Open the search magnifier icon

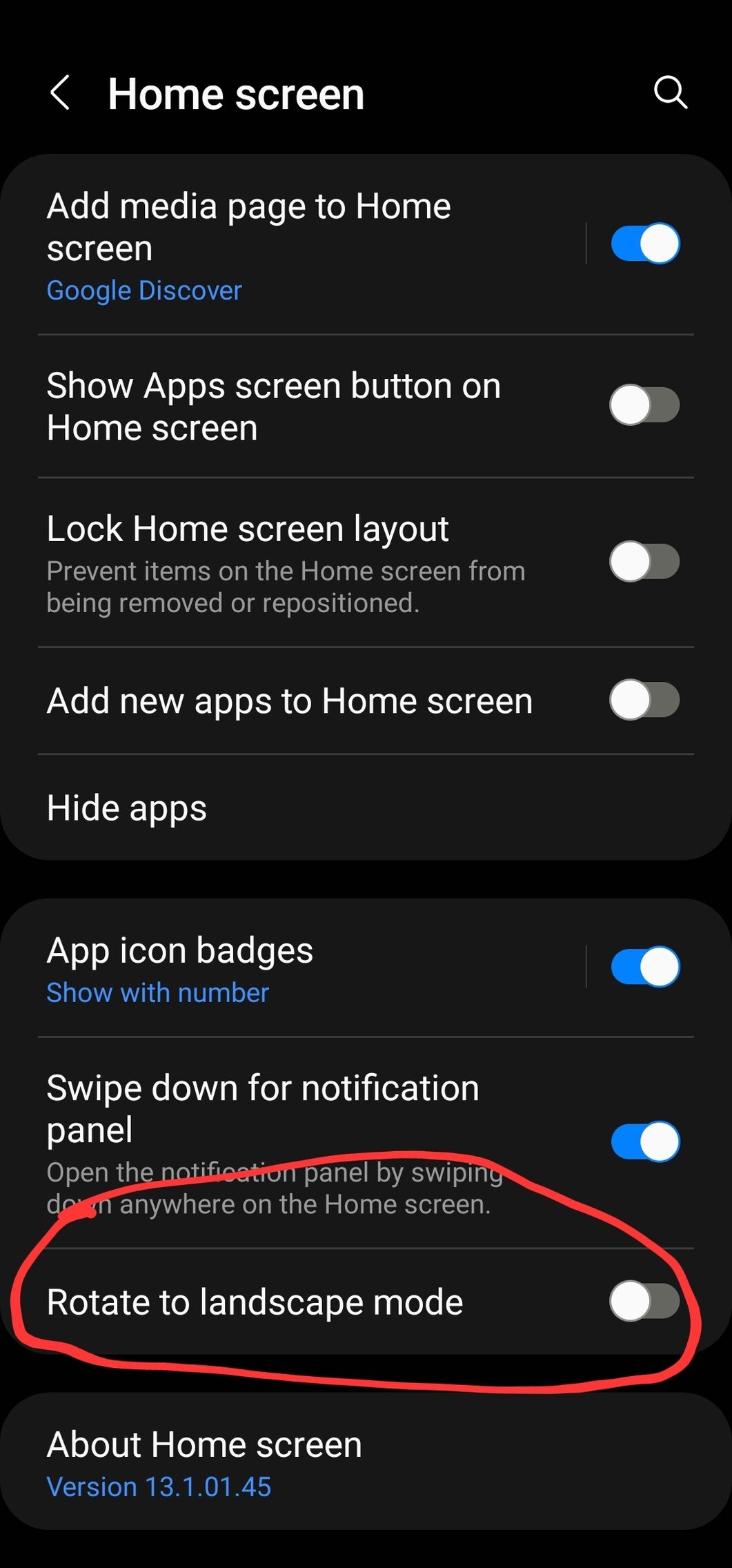670,92
